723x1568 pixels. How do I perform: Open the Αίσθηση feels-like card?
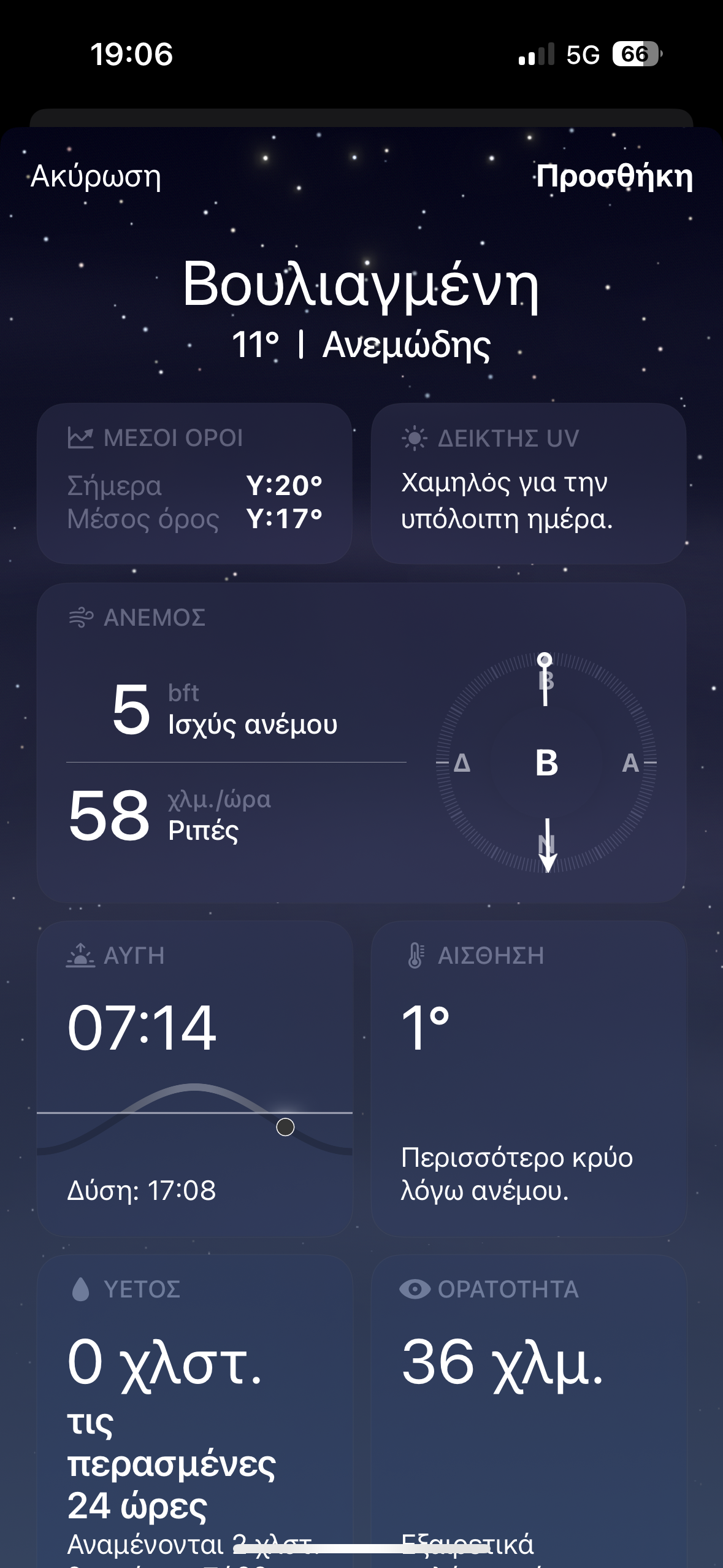click(528, 1078)
